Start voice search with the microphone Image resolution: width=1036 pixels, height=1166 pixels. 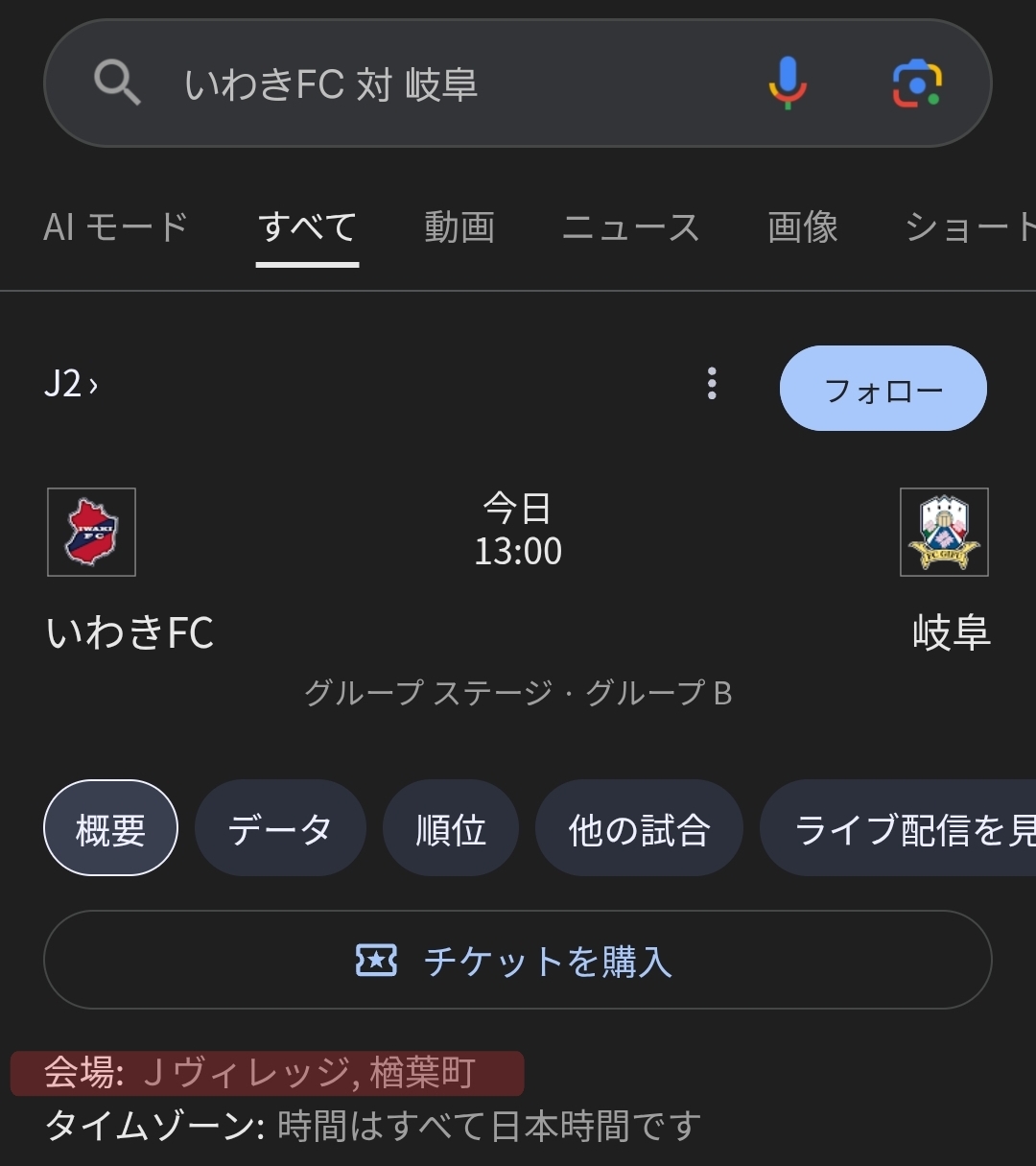pyautogui.click(x=788, y=83)
